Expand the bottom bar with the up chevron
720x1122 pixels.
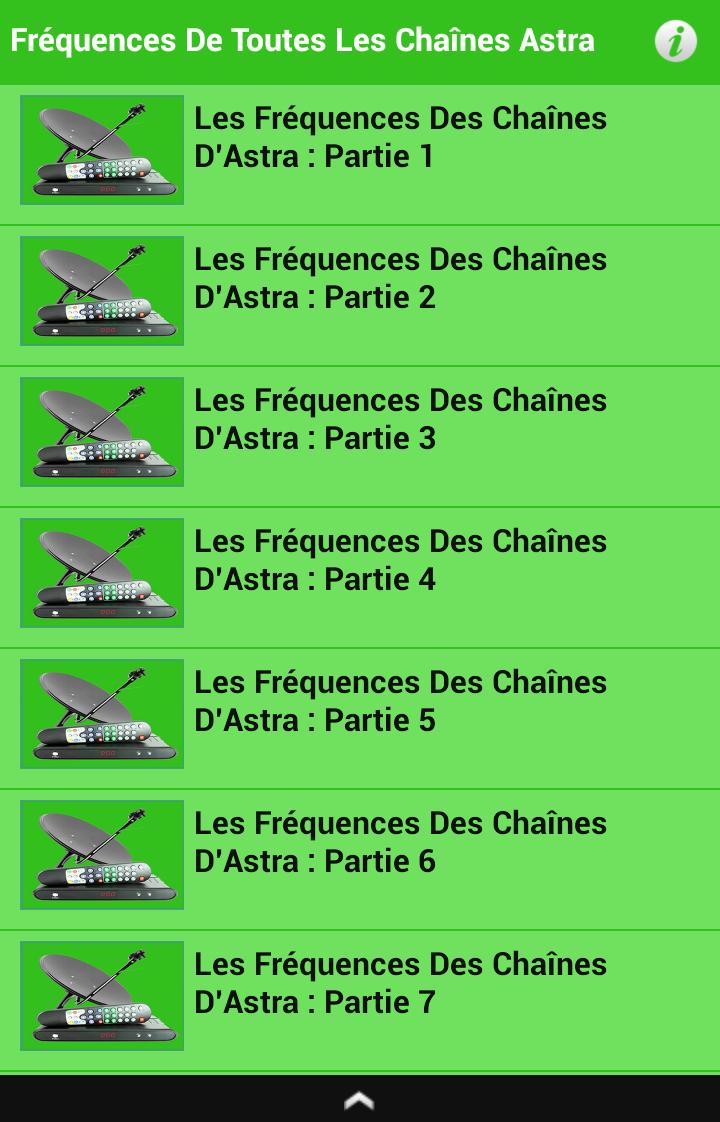[359, 1100]
